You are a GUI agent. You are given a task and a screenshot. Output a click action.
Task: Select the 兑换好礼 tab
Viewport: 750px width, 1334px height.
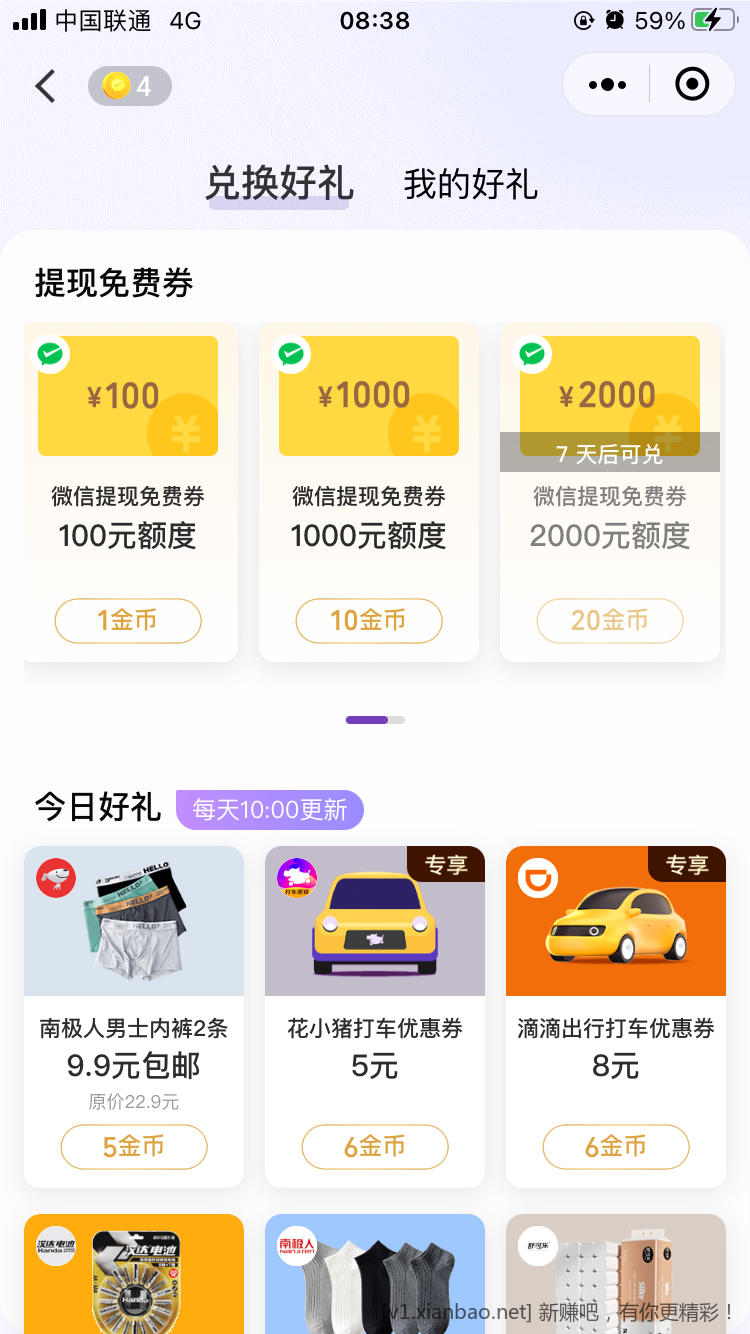(x=279, y=185)
